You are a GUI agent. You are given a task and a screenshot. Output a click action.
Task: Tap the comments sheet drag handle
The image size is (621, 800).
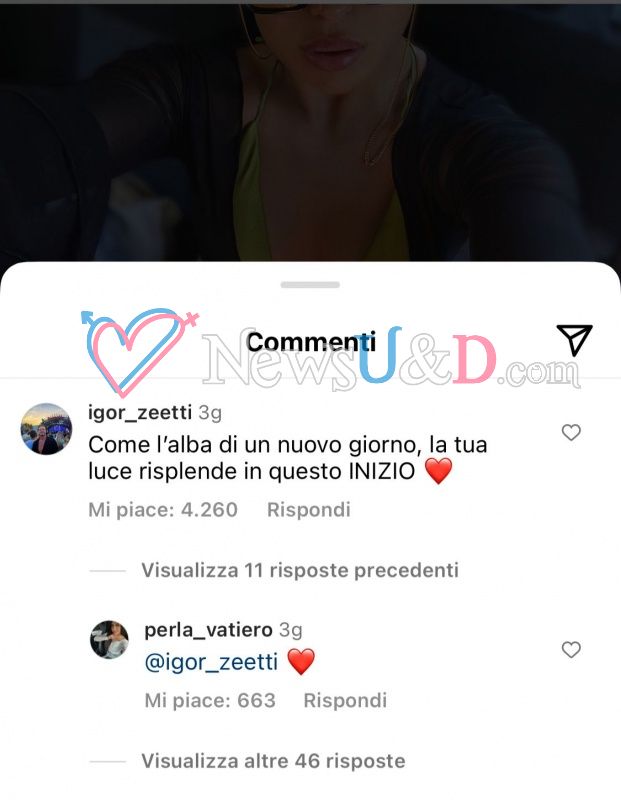tap(310, 285)
